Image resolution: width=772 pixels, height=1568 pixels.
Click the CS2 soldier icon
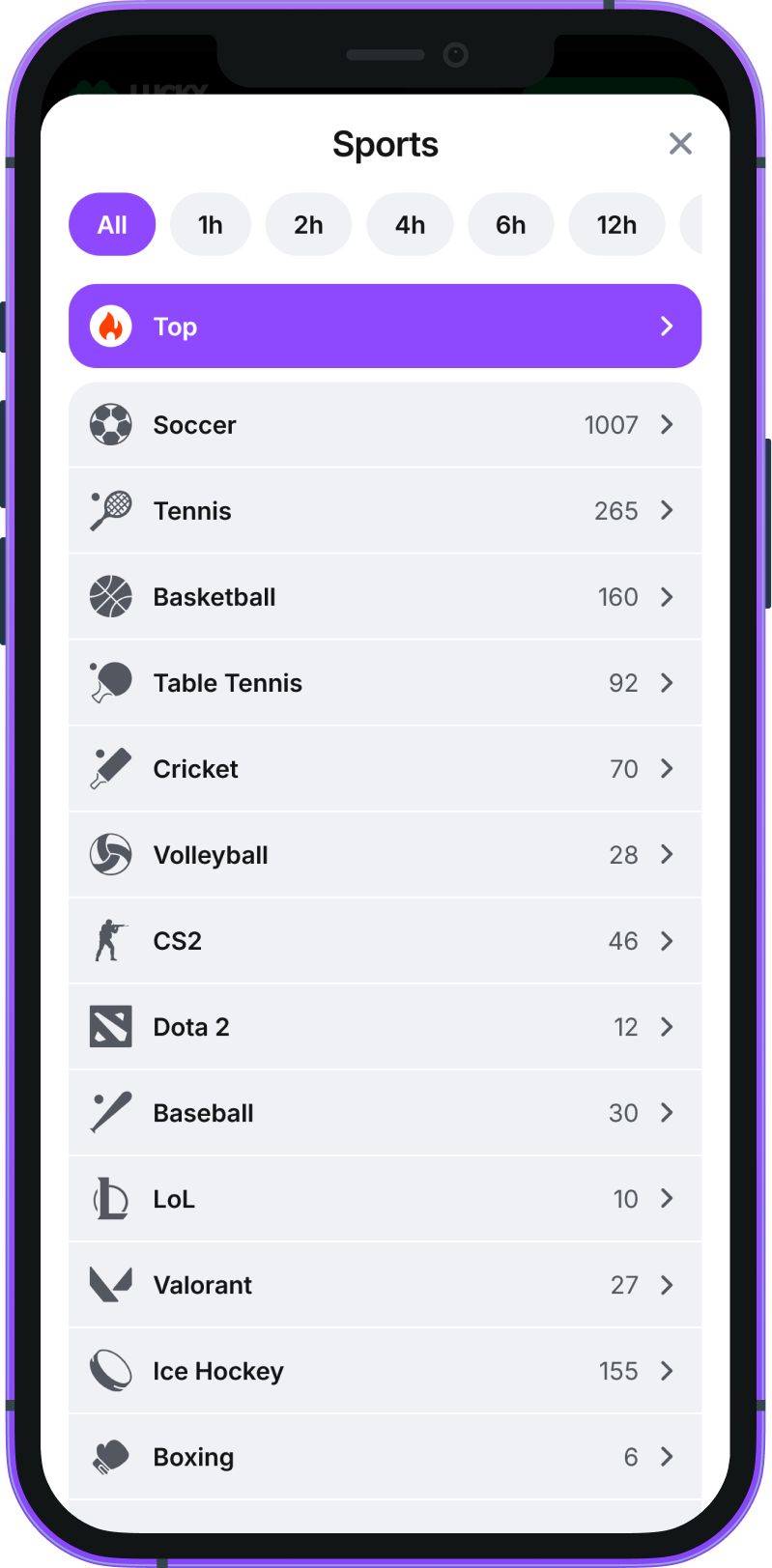coord(110,940)
